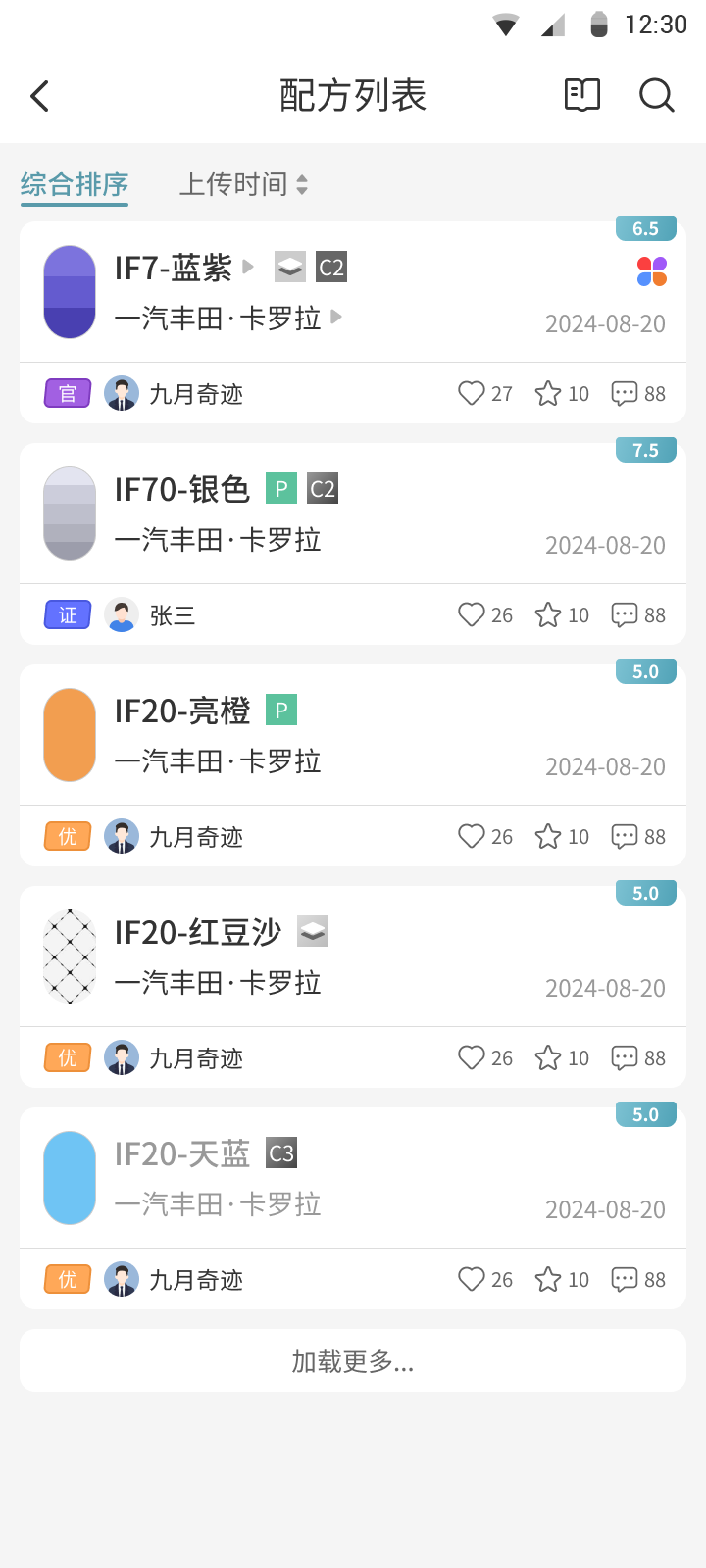This screenshot has height=1568, width=706.
Task: Go back using the top-left arrow
Action: tap(38, 95)
